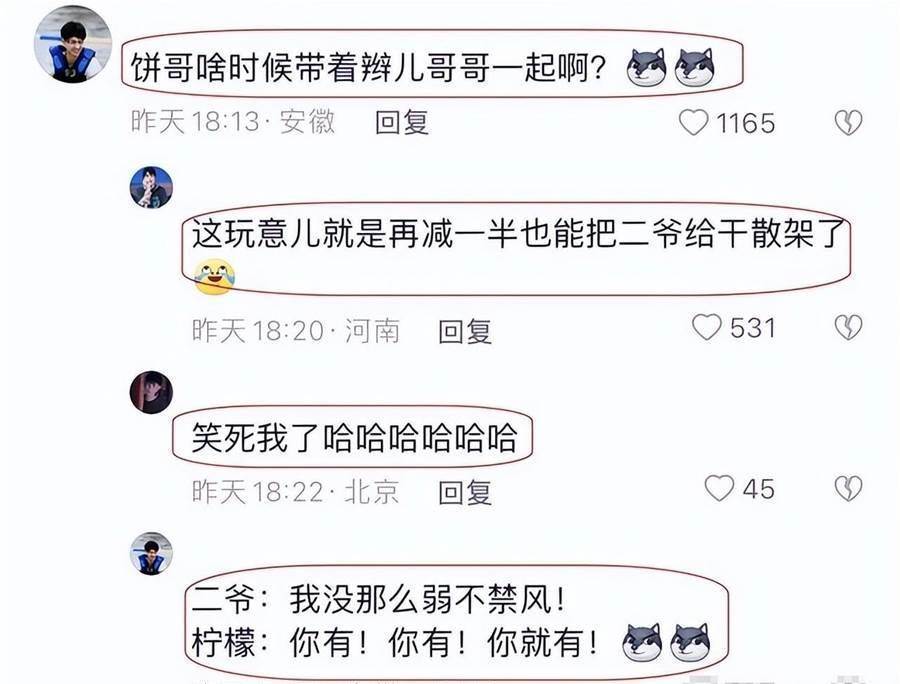Open the profile avatar of the 安徽 commenter
900x684 pixels.
coord(73,47)
